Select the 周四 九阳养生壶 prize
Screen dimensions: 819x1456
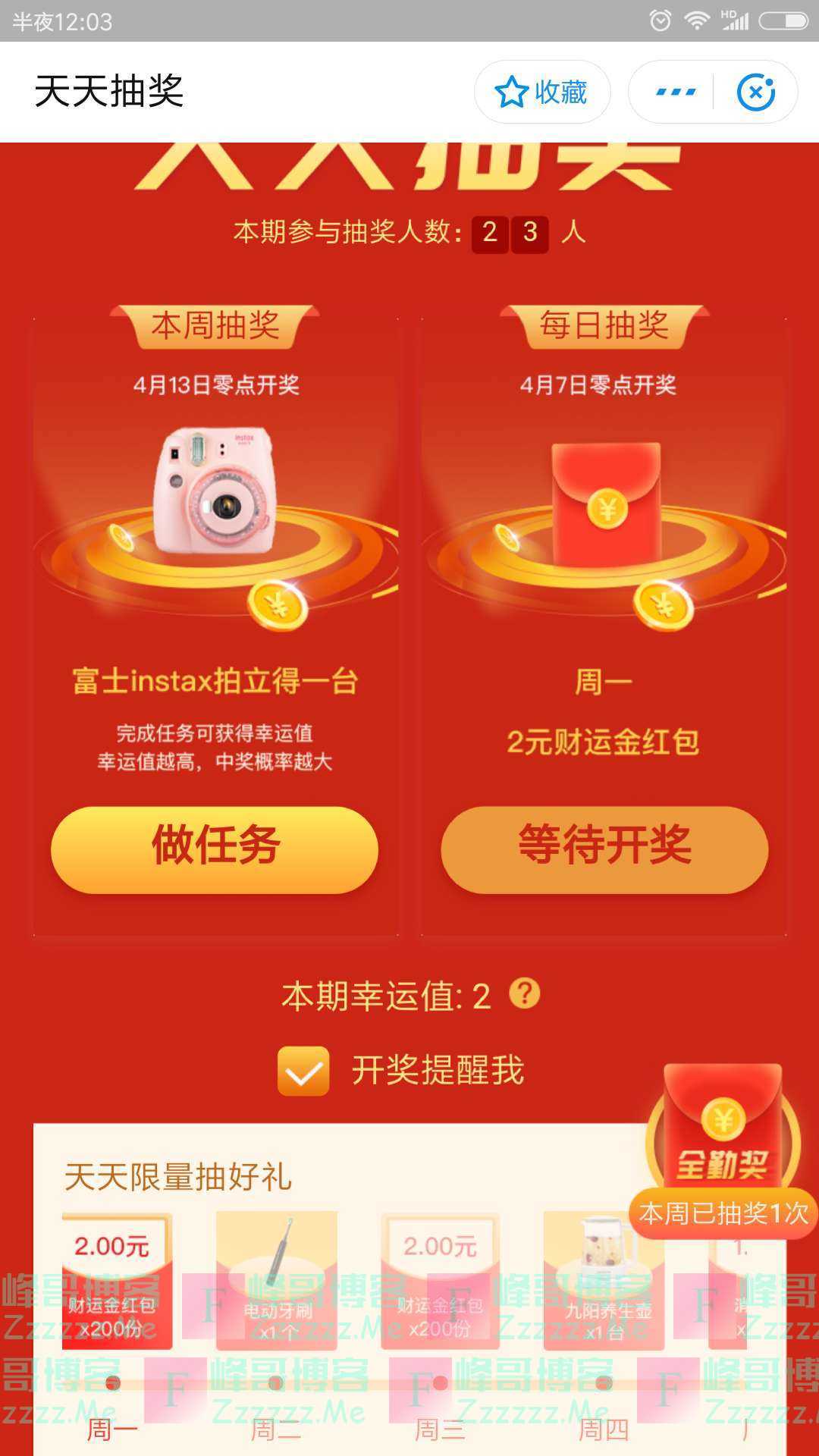click(x=604, y=1282)
